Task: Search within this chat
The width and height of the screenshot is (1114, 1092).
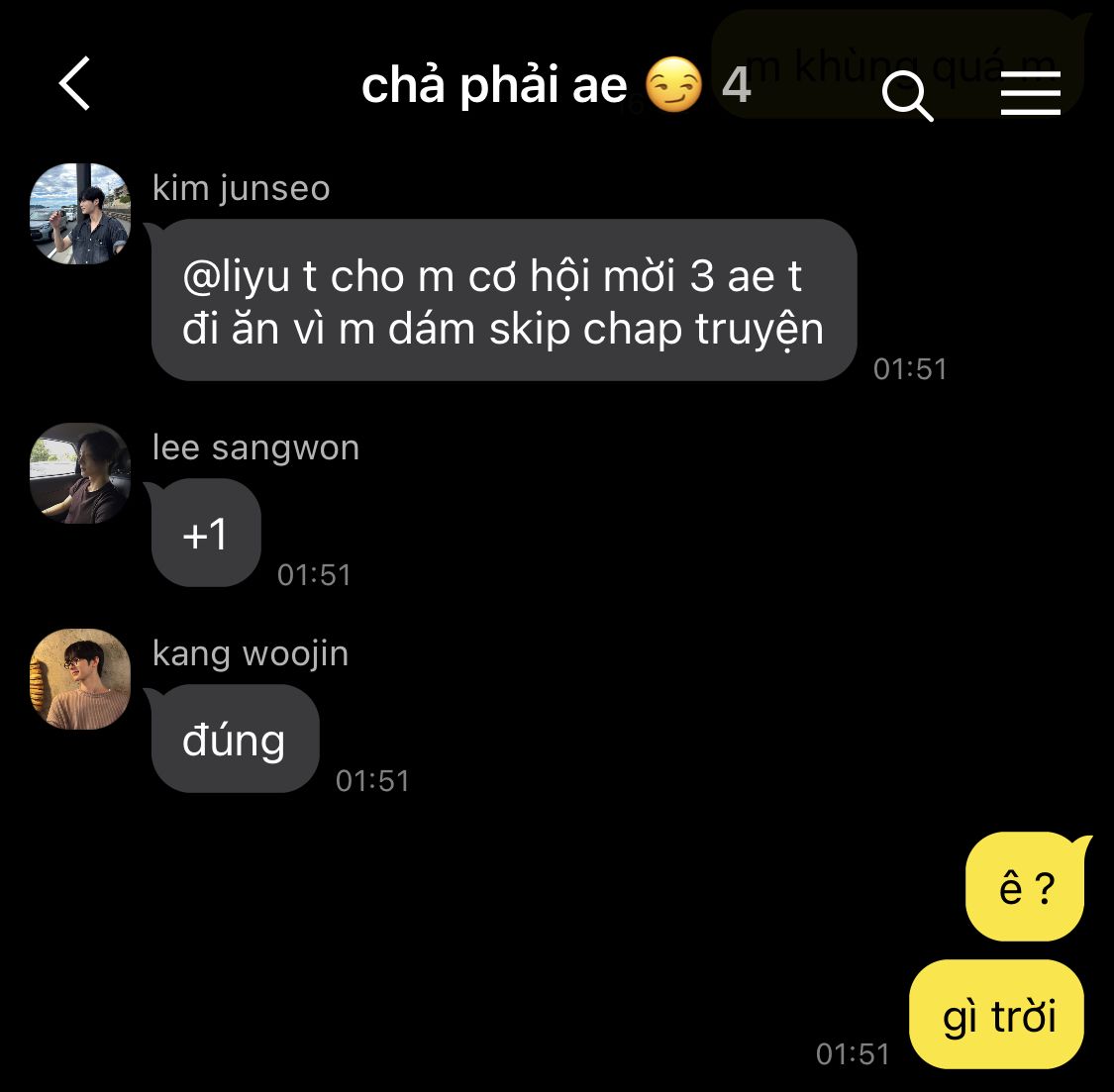Action: coord(907,96)
